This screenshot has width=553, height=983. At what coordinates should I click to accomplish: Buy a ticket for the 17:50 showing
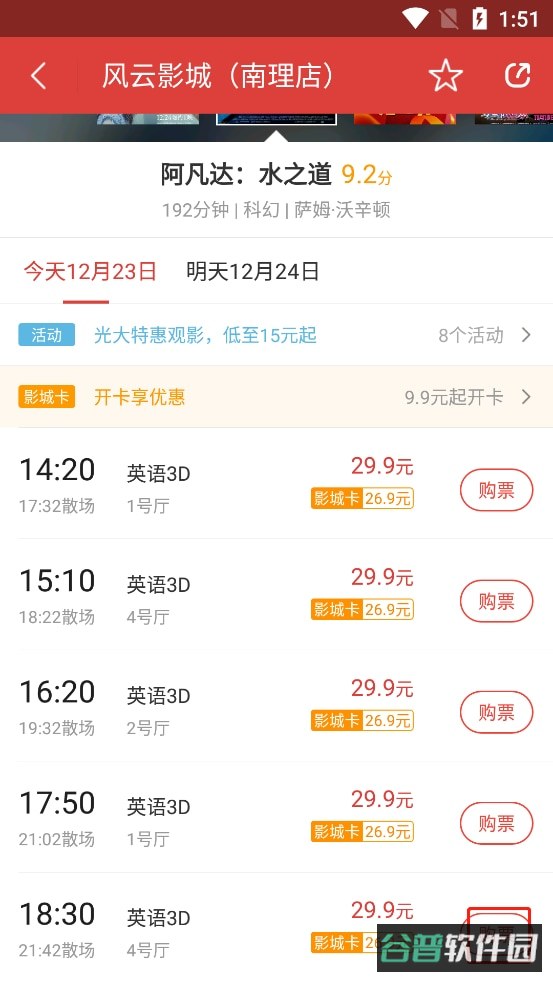pos(497,823)
